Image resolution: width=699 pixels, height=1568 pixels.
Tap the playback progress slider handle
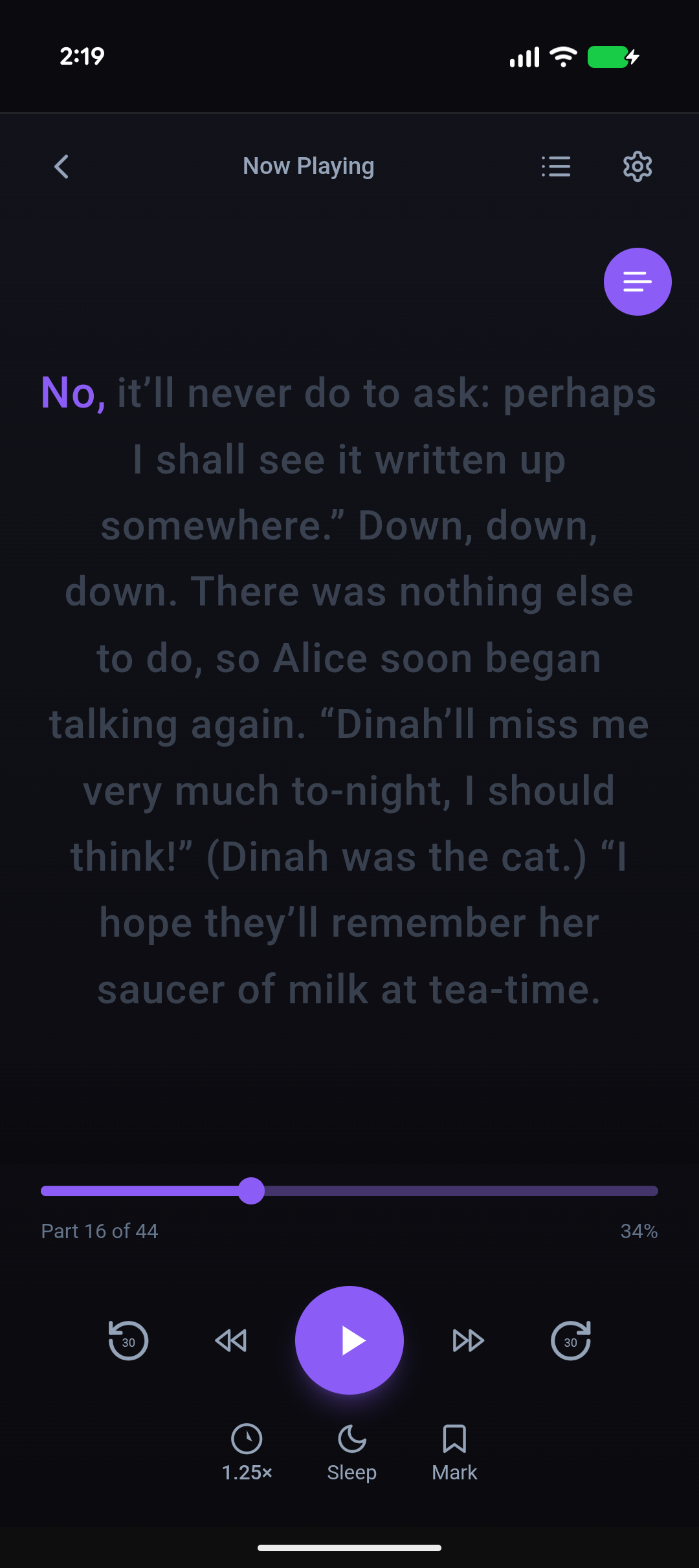tap(251, 1191)
